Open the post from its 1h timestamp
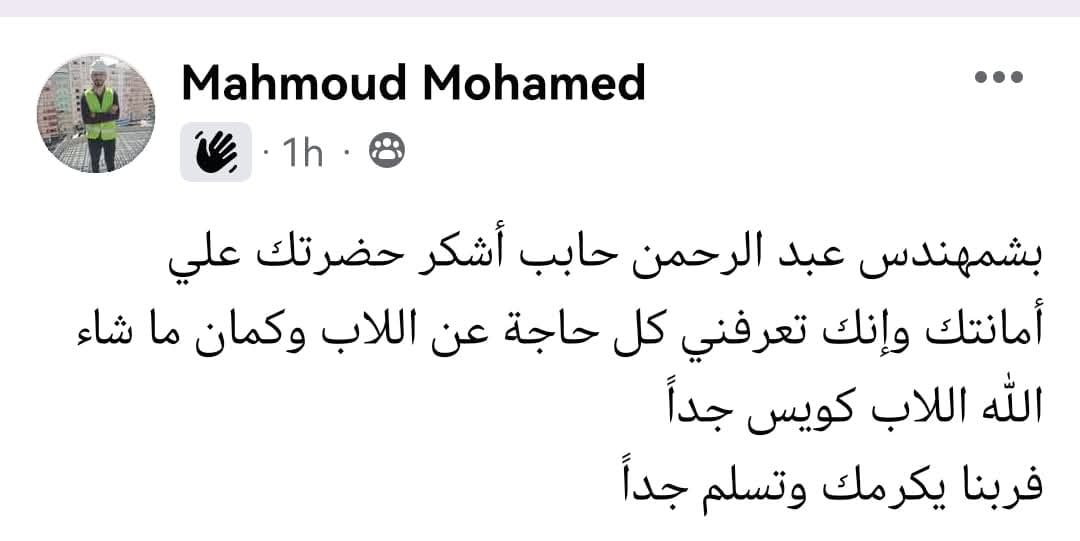 coord(303,153)
